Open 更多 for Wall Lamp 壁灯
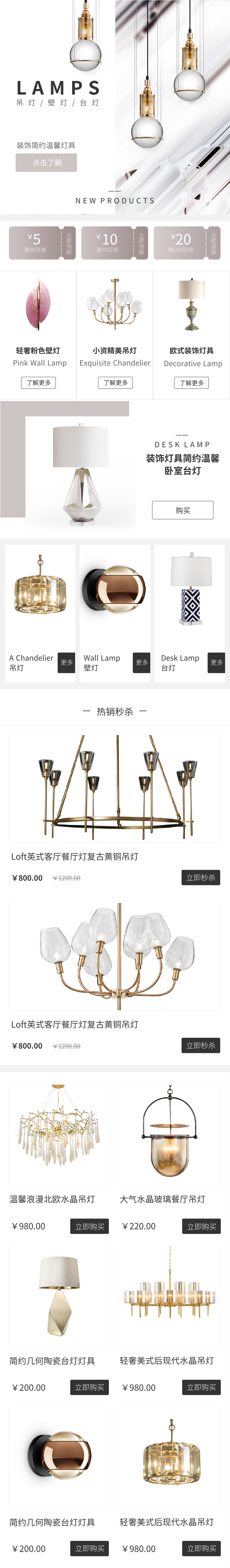230x1568 pixels. click(142, 662)
